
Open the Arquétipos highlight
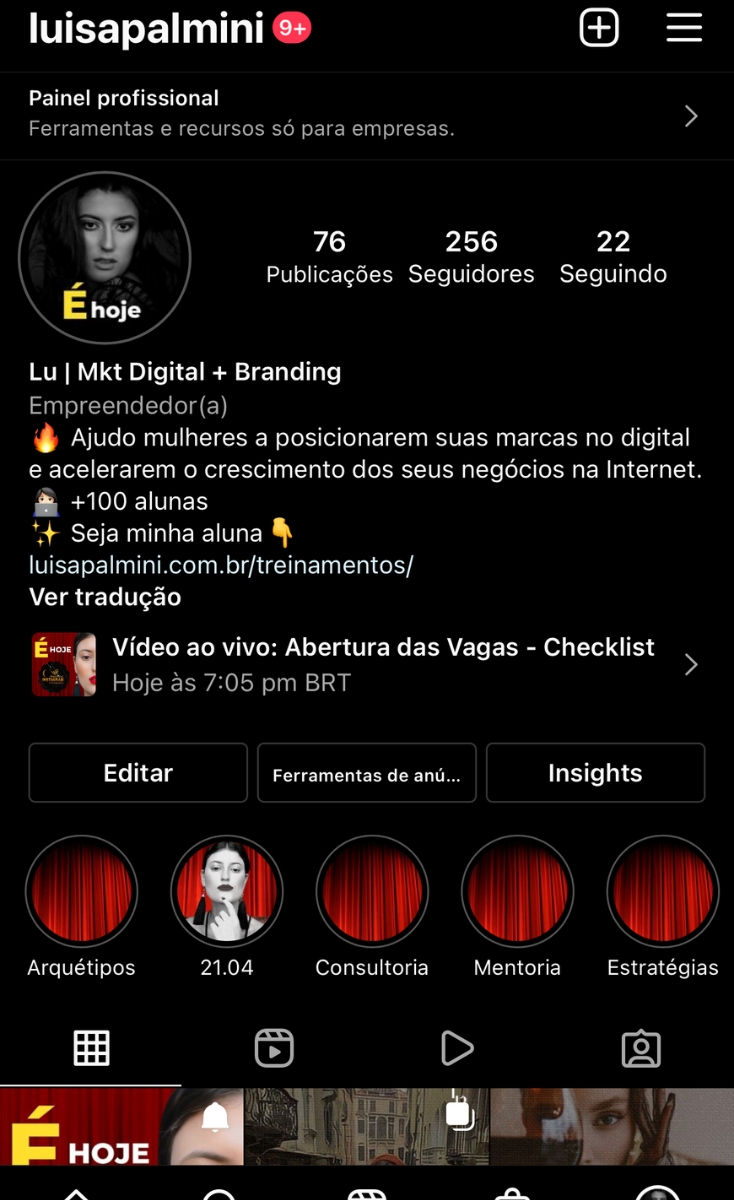click(81, 892)
